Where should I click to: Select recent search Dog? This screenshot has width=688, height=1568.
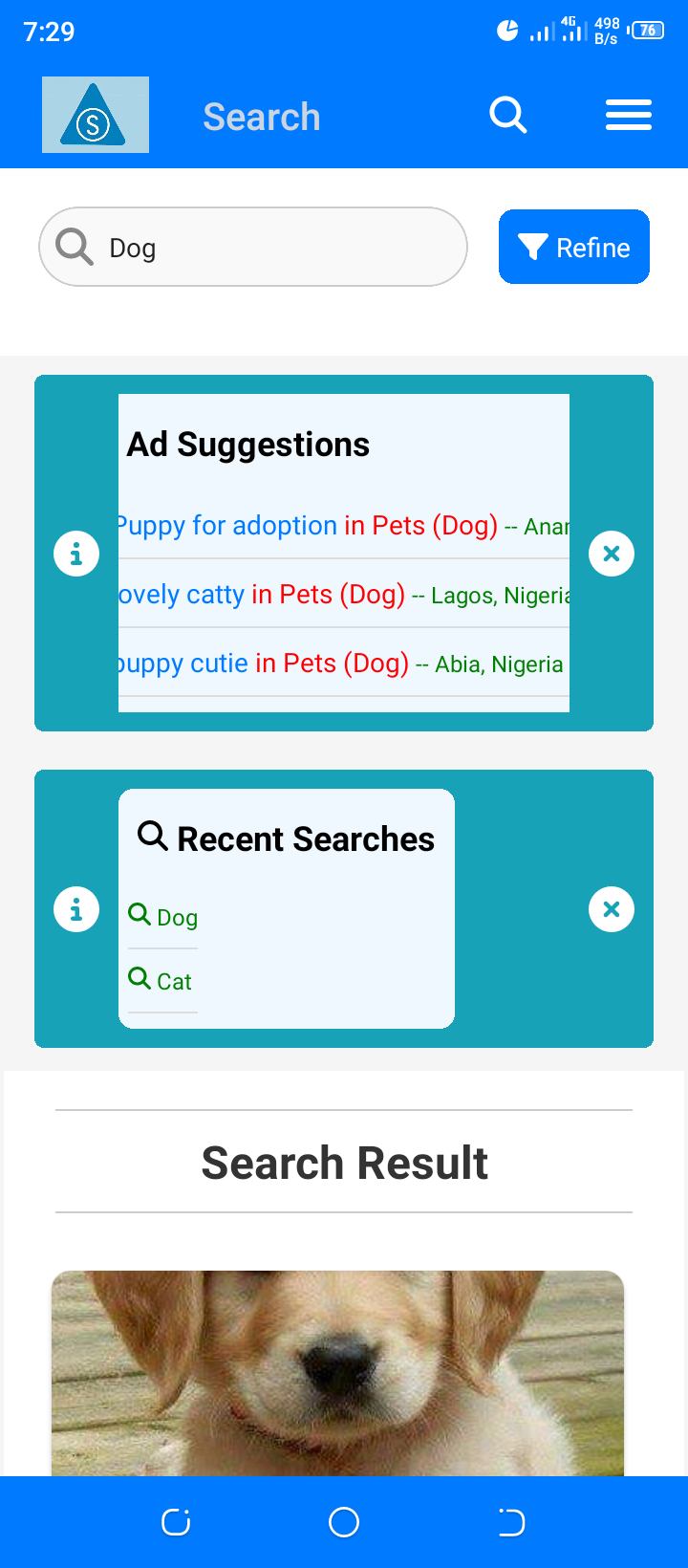(x=164, y=917)
